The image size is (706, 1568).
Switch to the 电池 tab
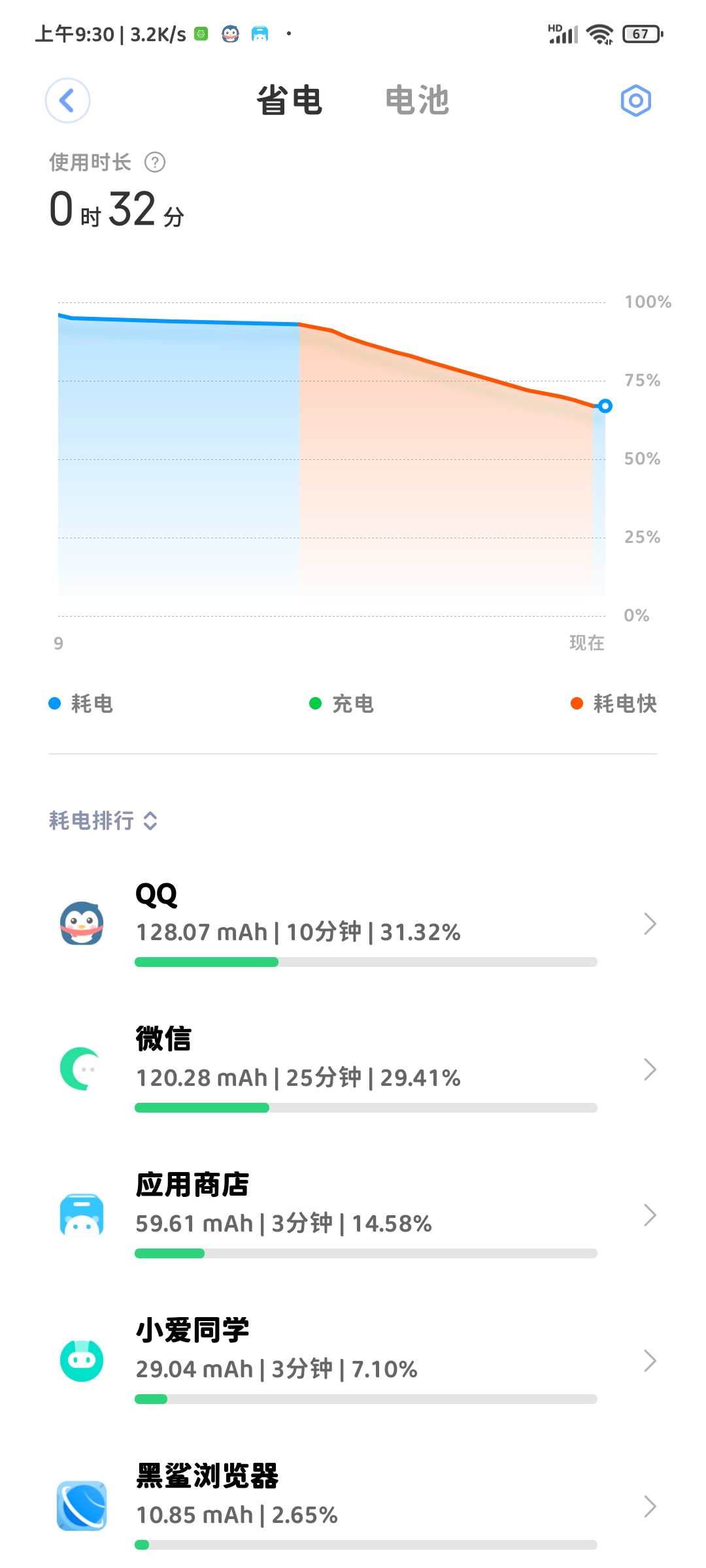(417, 101)
